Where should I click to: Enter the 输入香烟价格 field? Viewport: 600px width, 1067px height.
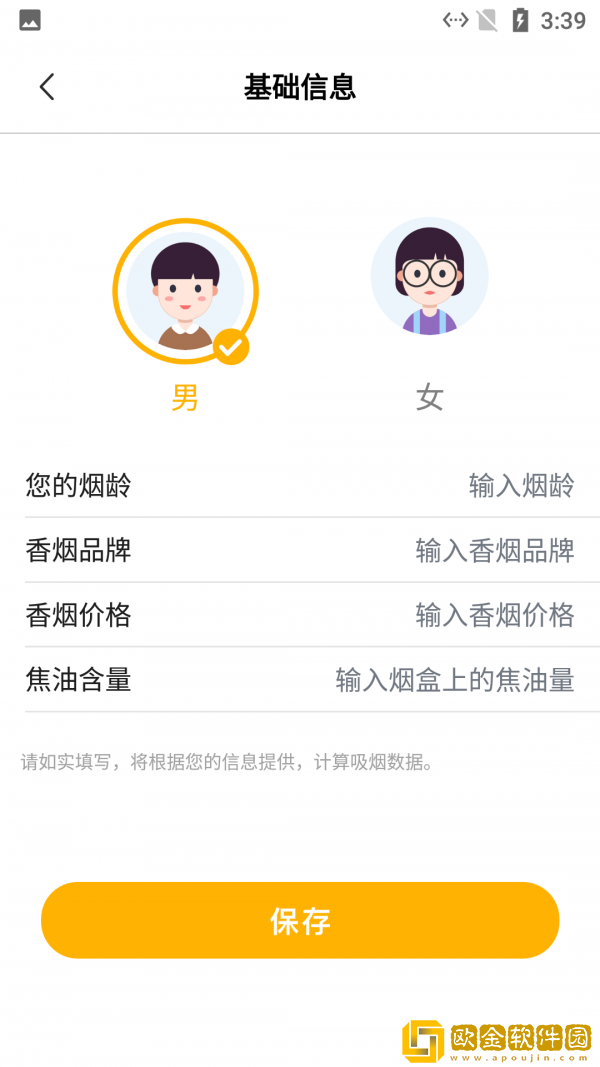click(494, 615)
